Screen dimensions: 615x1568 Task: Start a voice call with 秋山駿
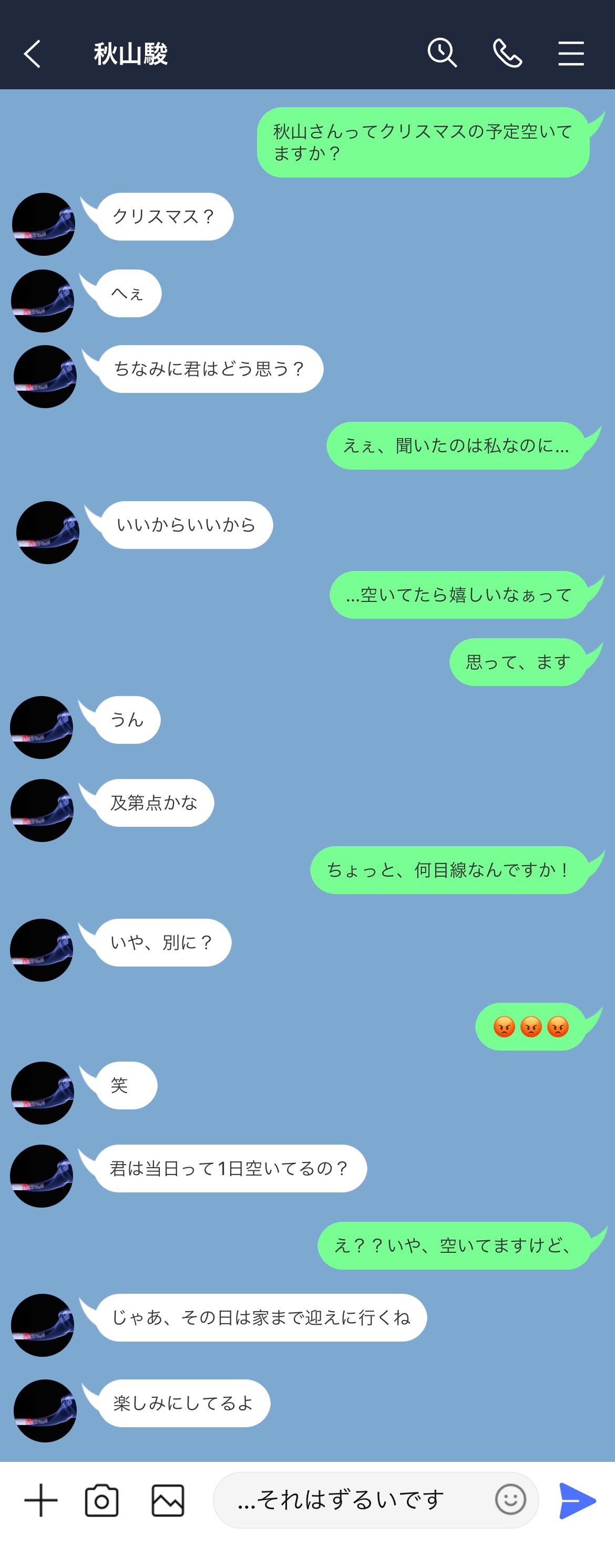point(507,54)
